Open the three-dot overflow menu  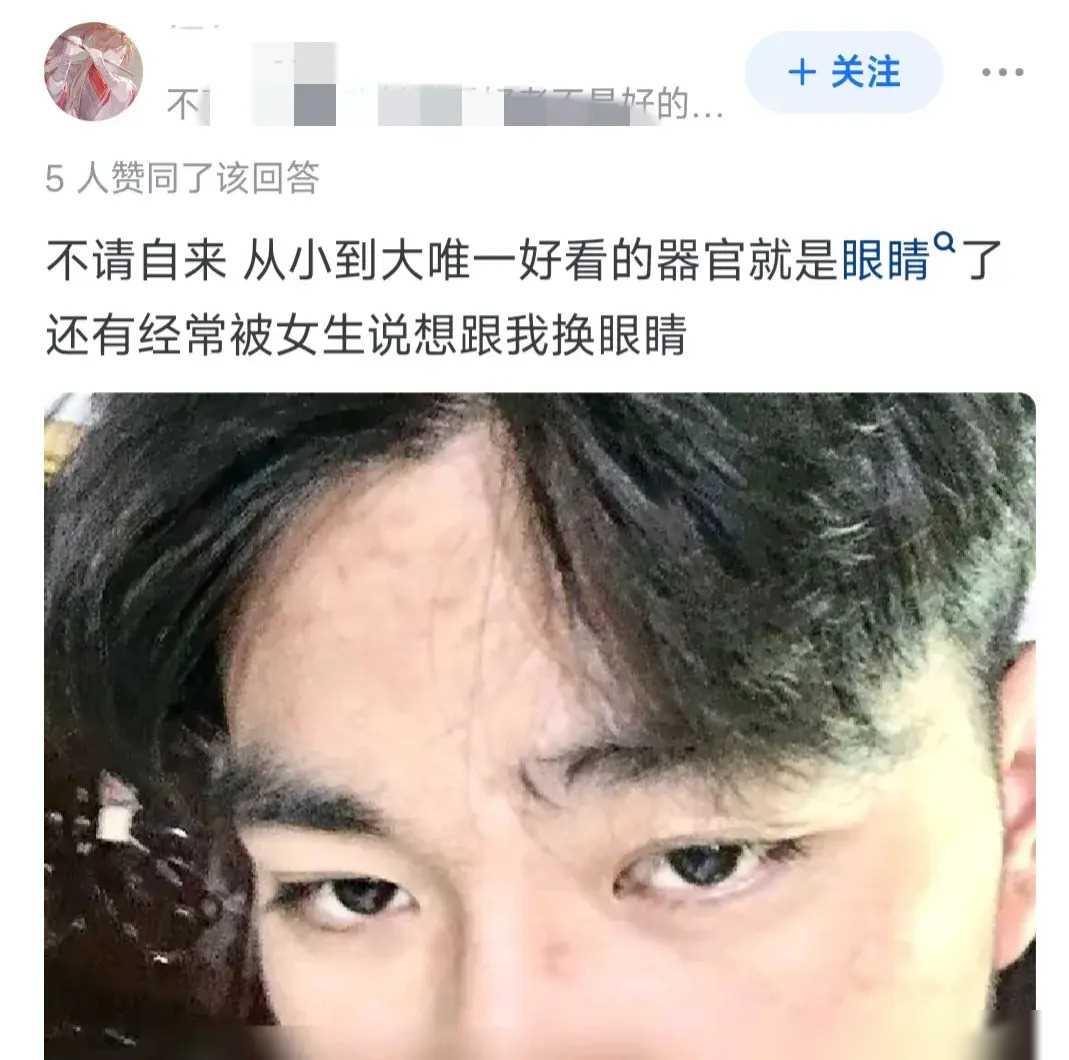coord(1001,73)
